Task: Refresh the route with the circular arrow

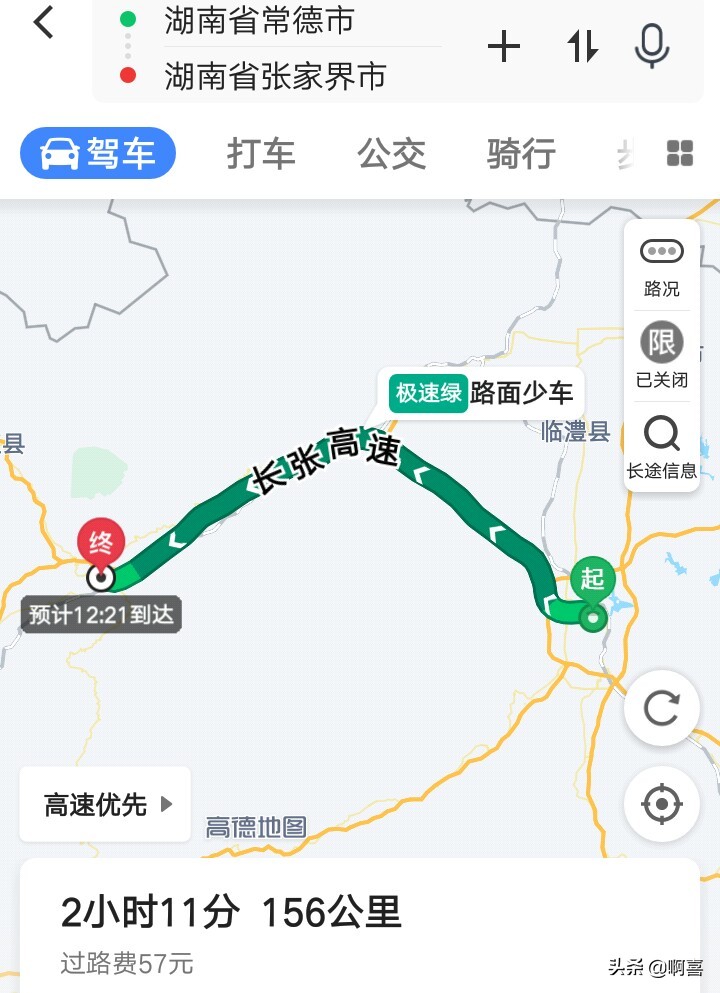Action: [661, 708]
